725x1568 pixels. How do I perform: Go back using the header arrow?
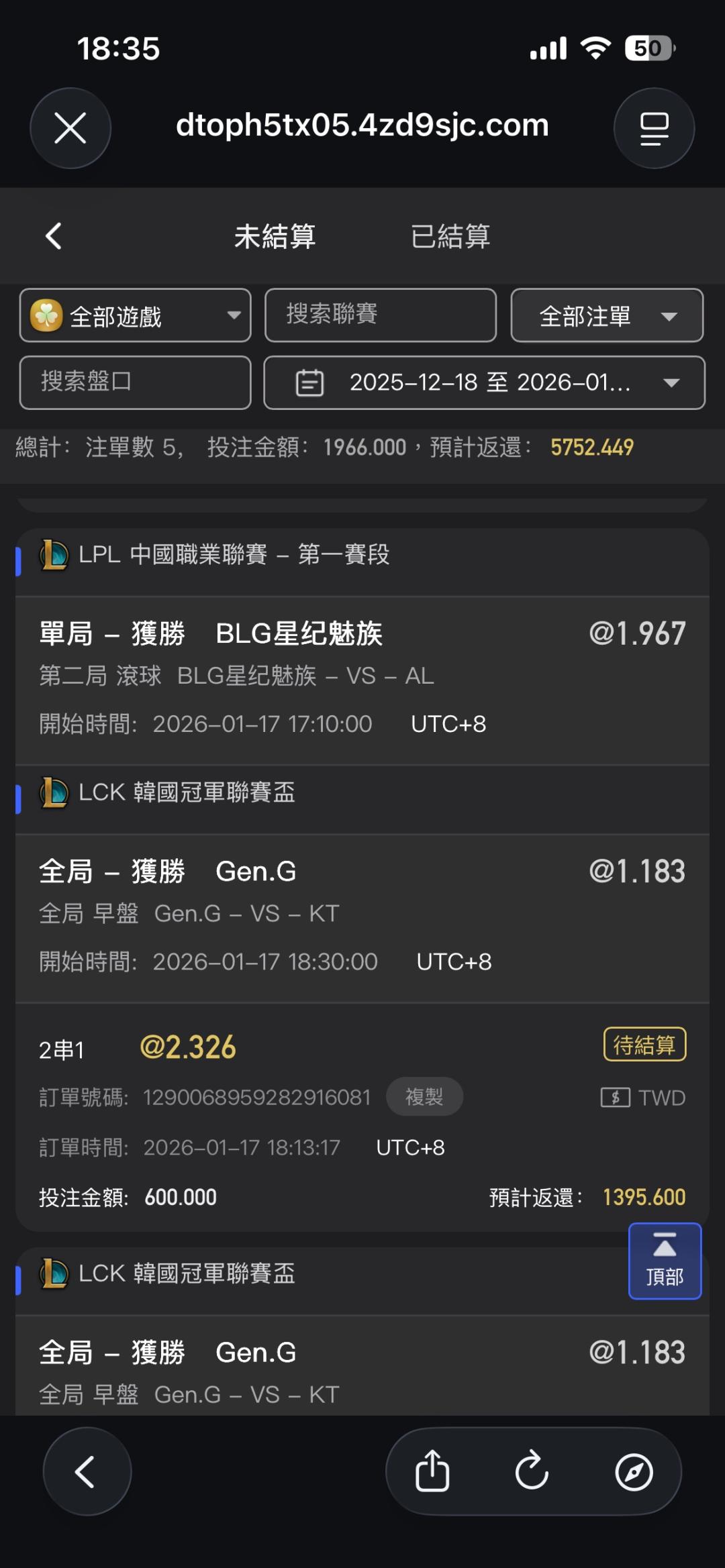[x=54, y=236]
